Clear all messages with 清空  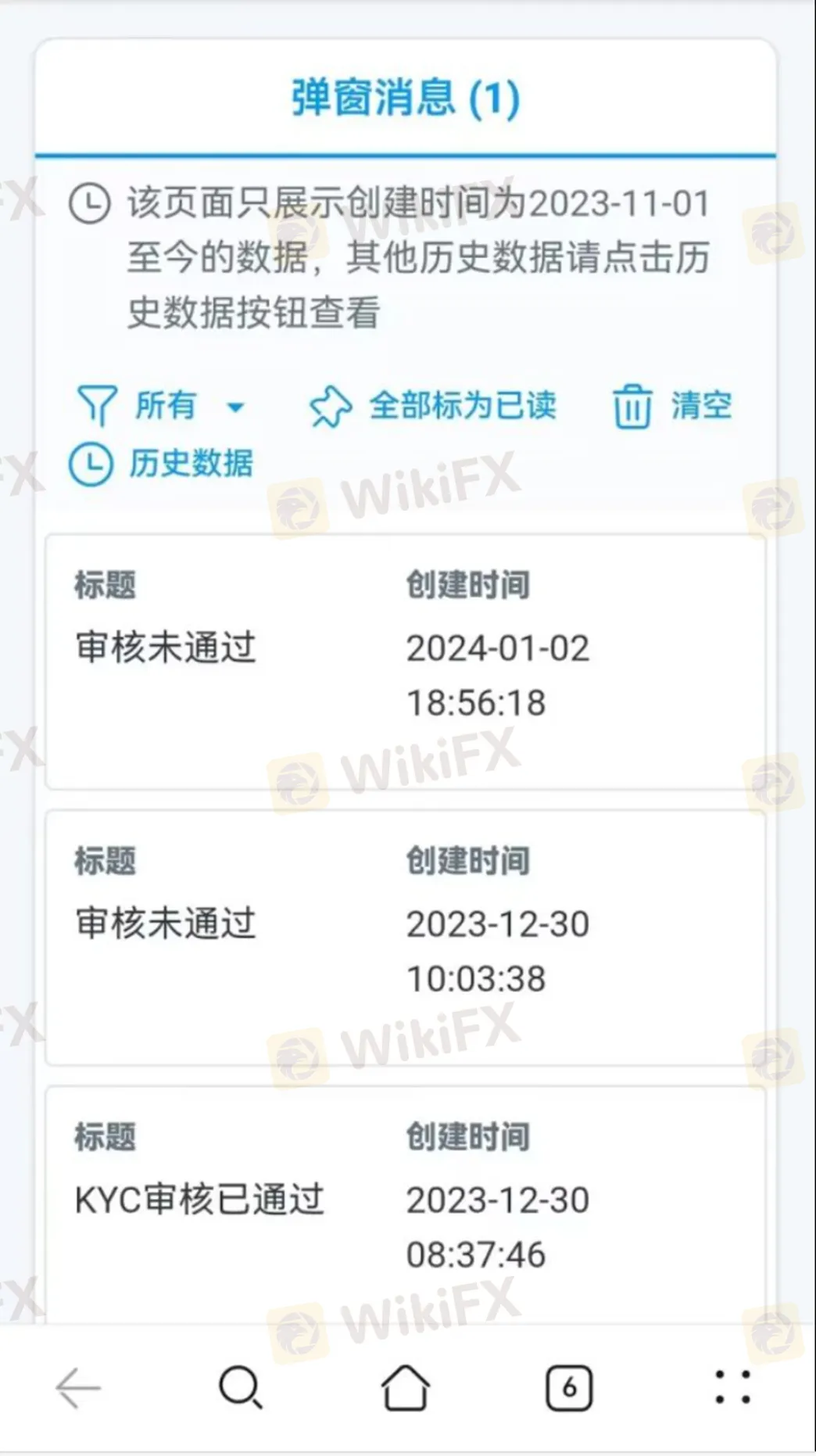pos(672,406)
